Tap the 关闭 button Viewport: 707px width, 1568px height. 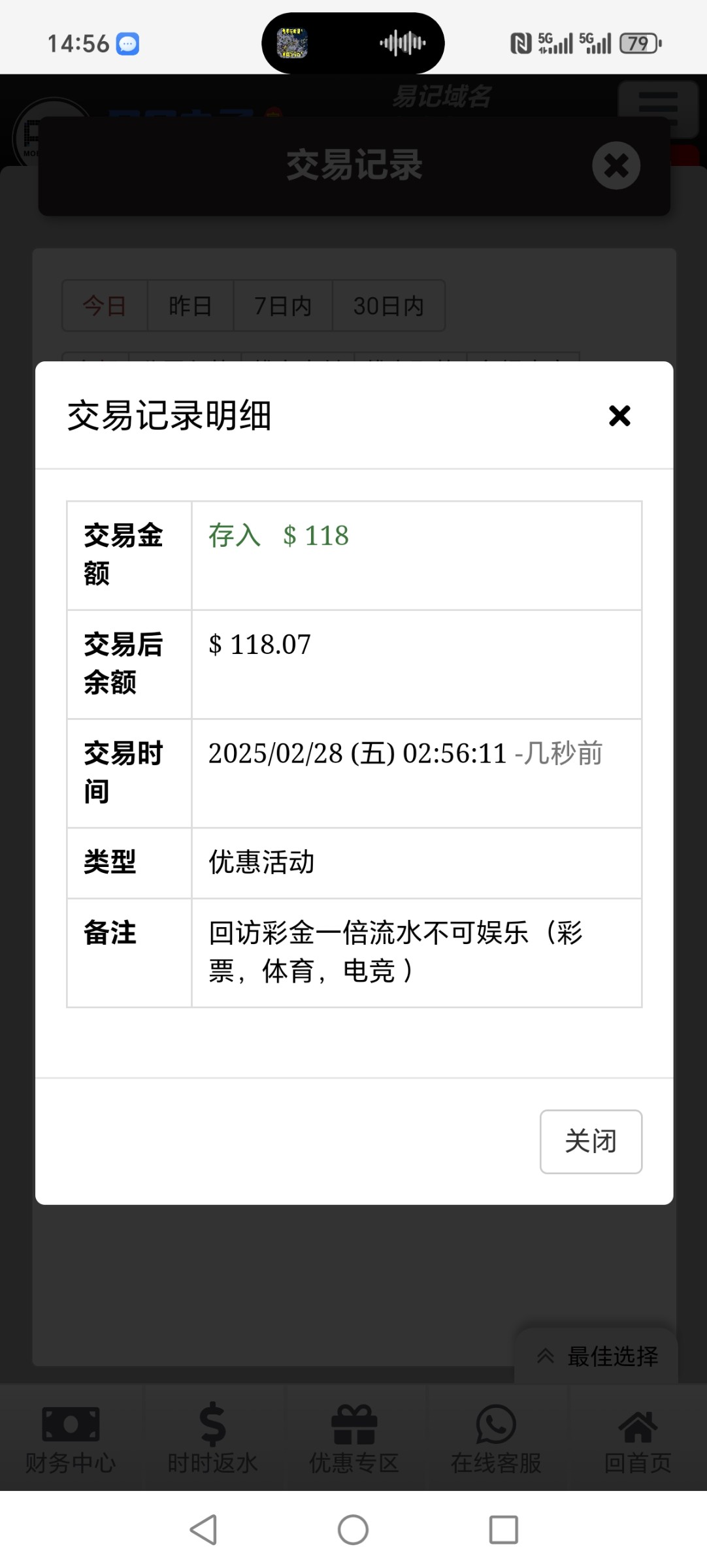(591, 1141)
